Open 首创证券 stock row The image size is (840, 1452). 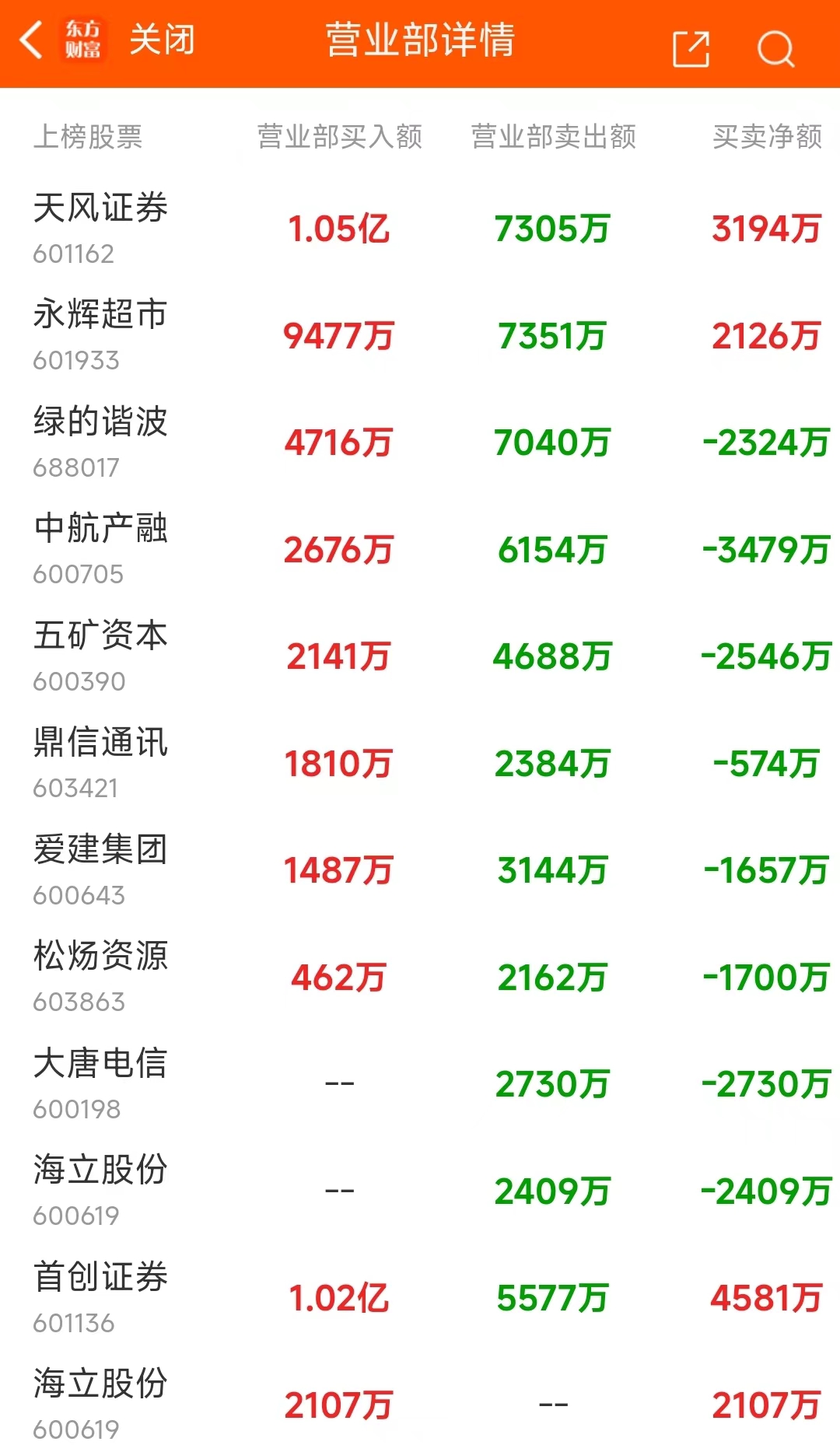coord(420,1298)
